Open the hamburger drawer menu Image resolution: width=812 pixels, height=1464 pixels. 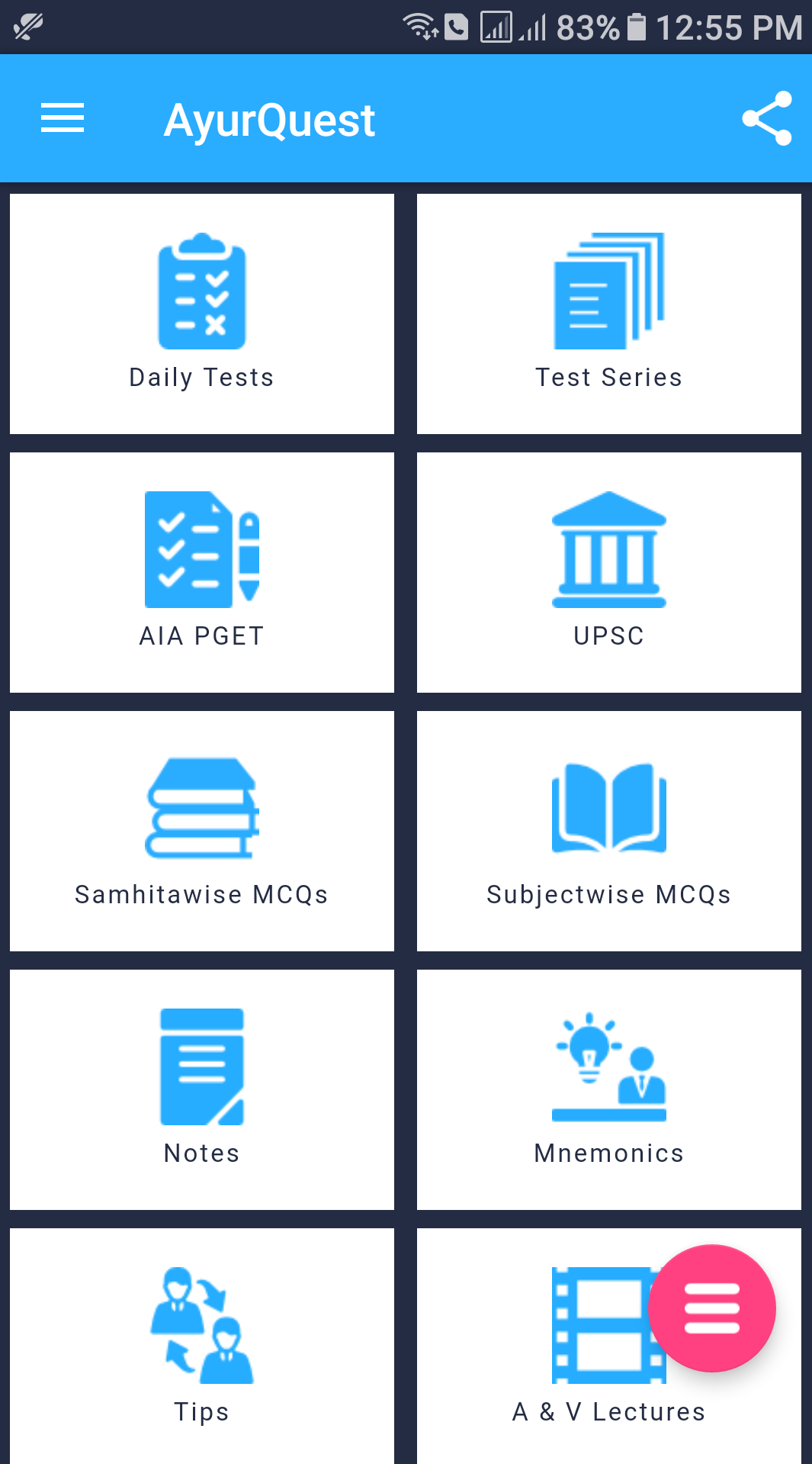click(63, 118)
